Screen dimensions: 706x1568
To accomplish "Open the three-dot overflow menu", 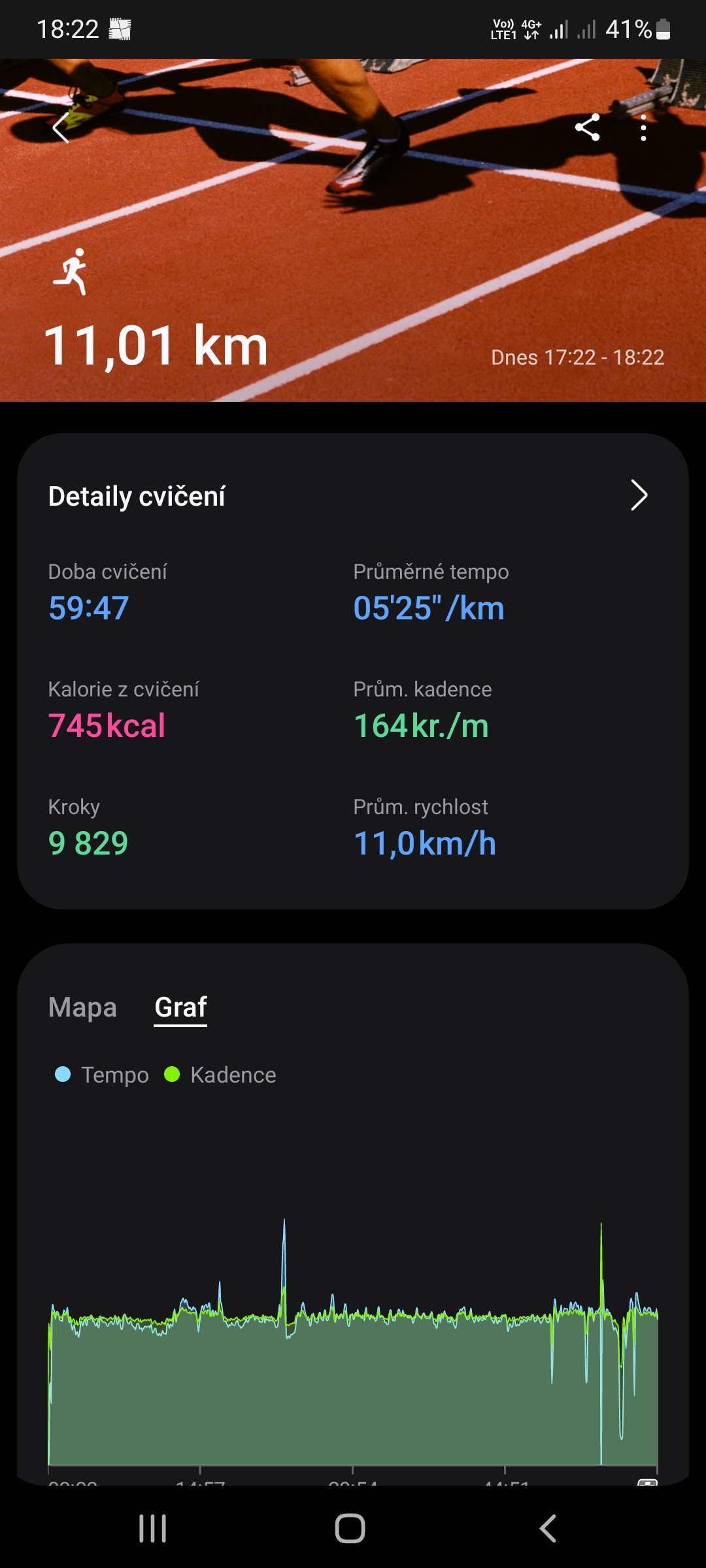I will coord(643,128).
